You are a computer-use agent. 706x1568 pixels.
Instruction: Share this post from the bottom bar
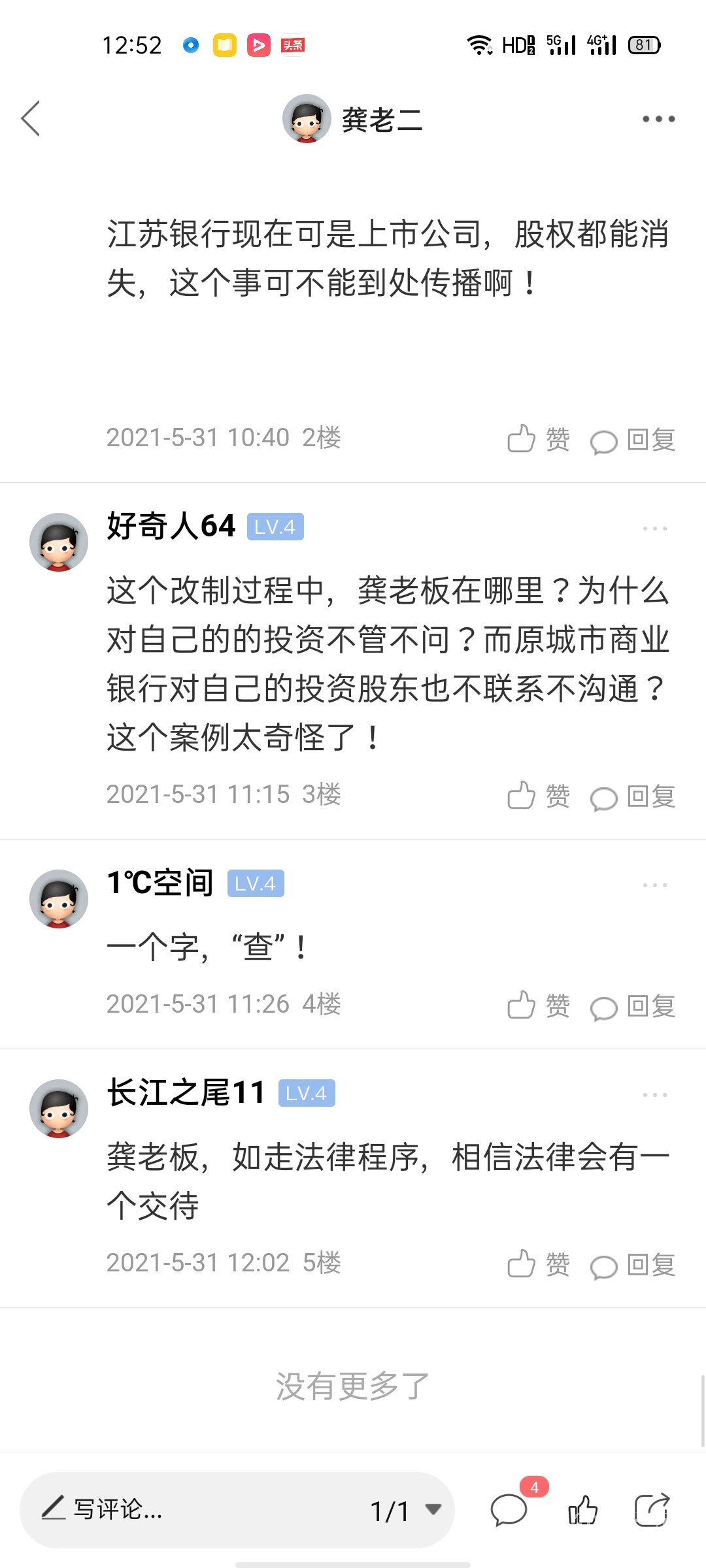click(652, 1510)
